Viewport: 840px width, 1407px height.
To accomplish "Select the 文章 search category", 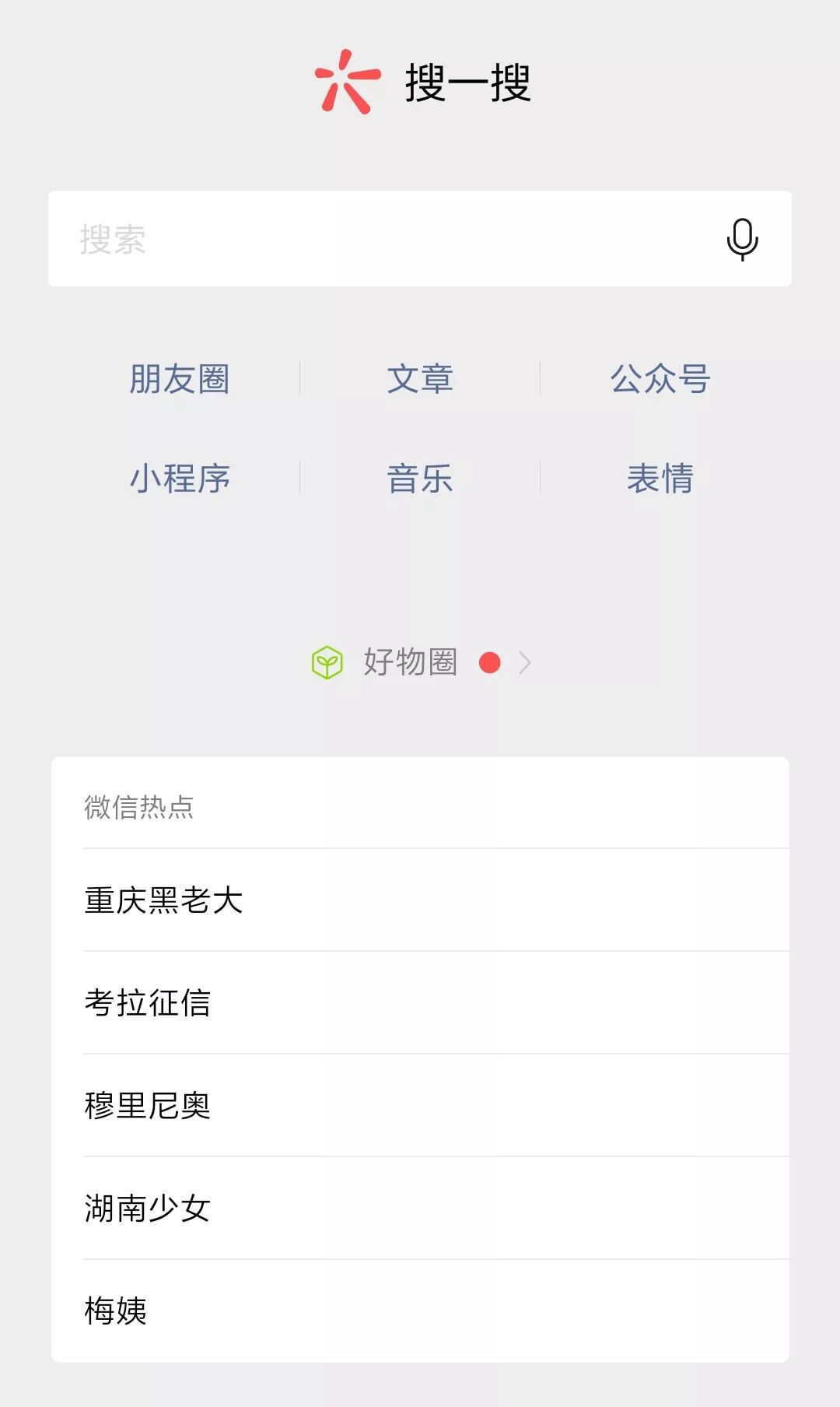I will point(420,379).
